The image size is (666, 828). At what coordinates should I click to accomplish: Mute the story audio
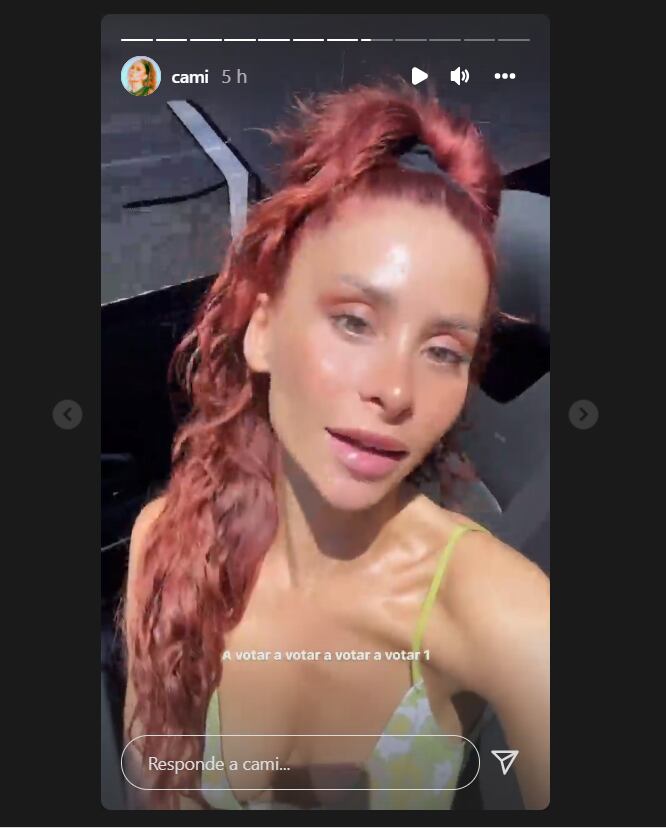460,76
